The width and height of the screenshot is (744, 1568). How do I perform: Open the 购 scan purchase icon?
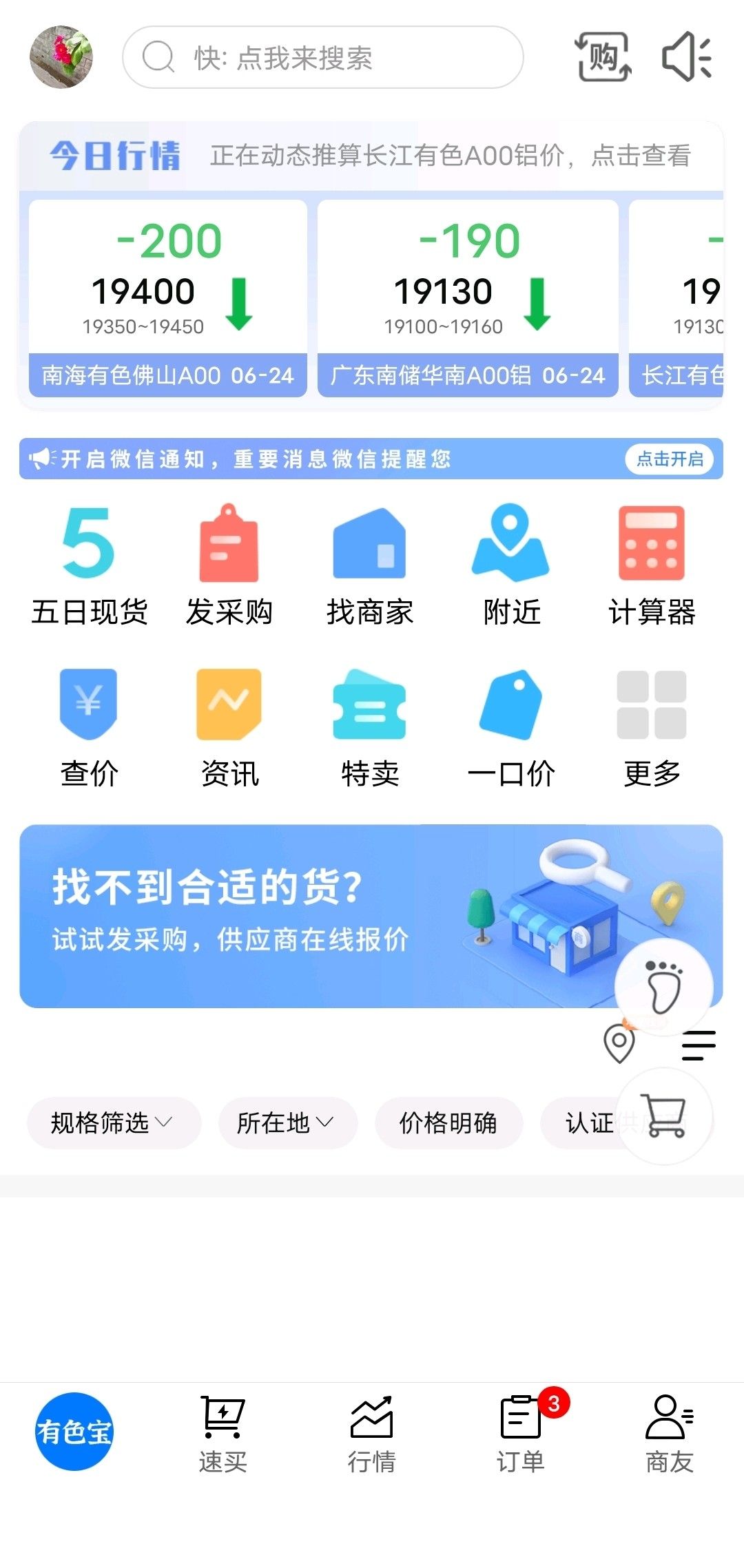coord(603,57)
